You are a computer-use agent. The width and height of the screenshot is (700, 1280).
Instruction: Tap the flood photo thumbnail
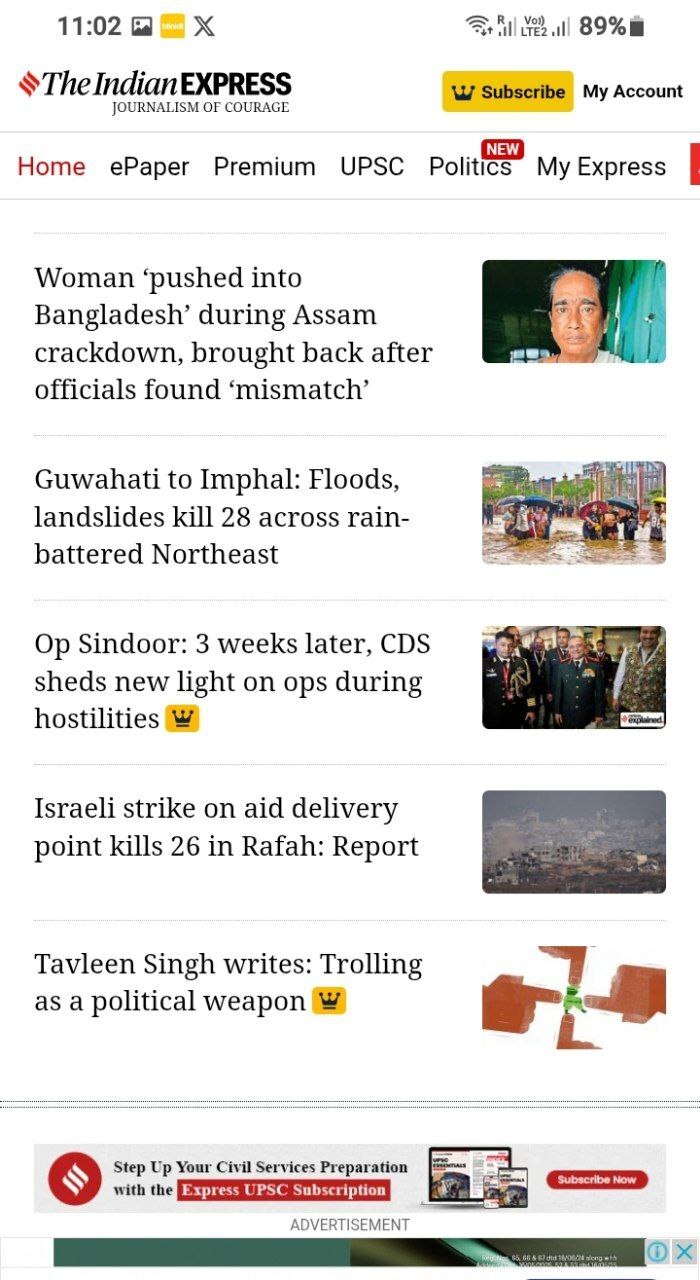(573, 513)
